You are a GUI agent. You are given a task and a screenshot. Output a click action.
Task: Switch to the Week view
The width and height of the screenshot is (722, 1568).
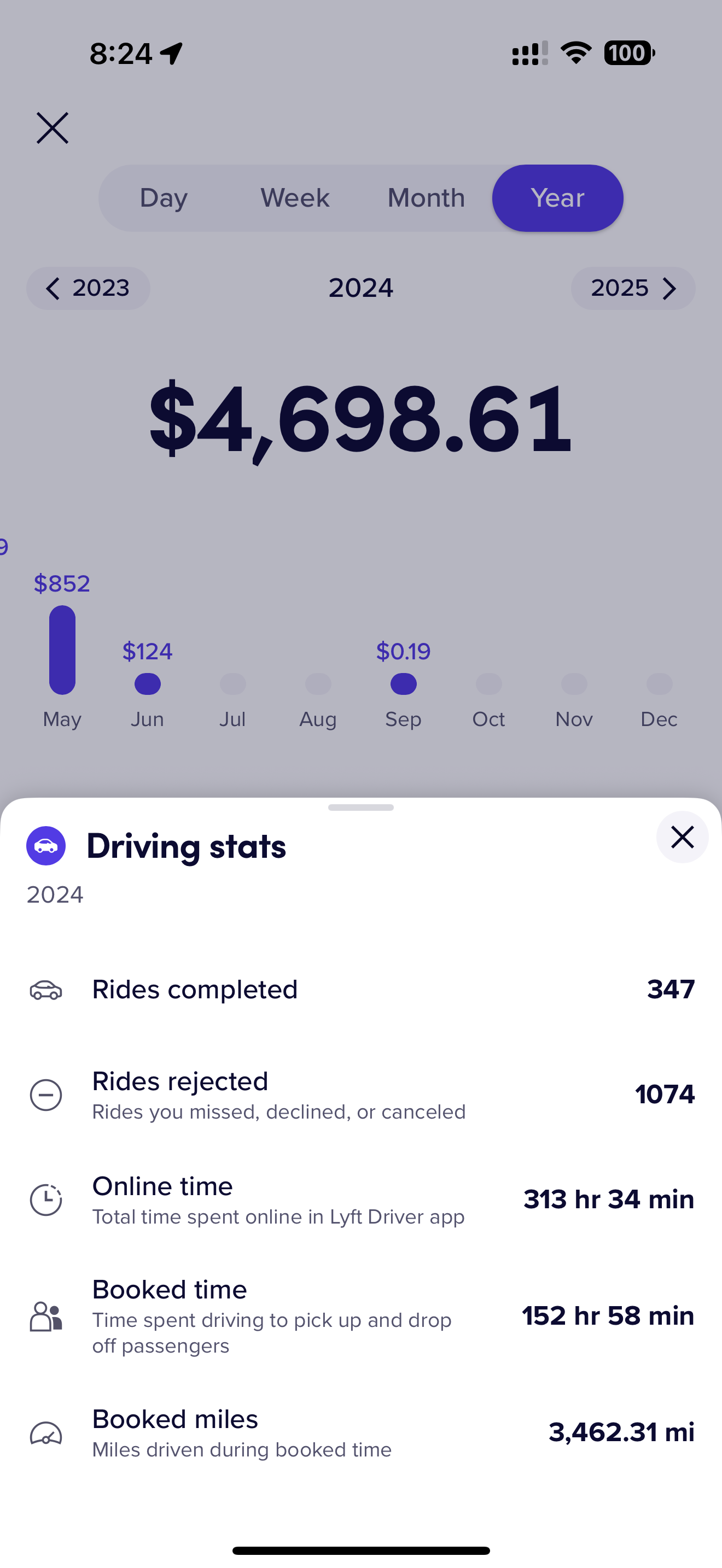pos(295,198)
